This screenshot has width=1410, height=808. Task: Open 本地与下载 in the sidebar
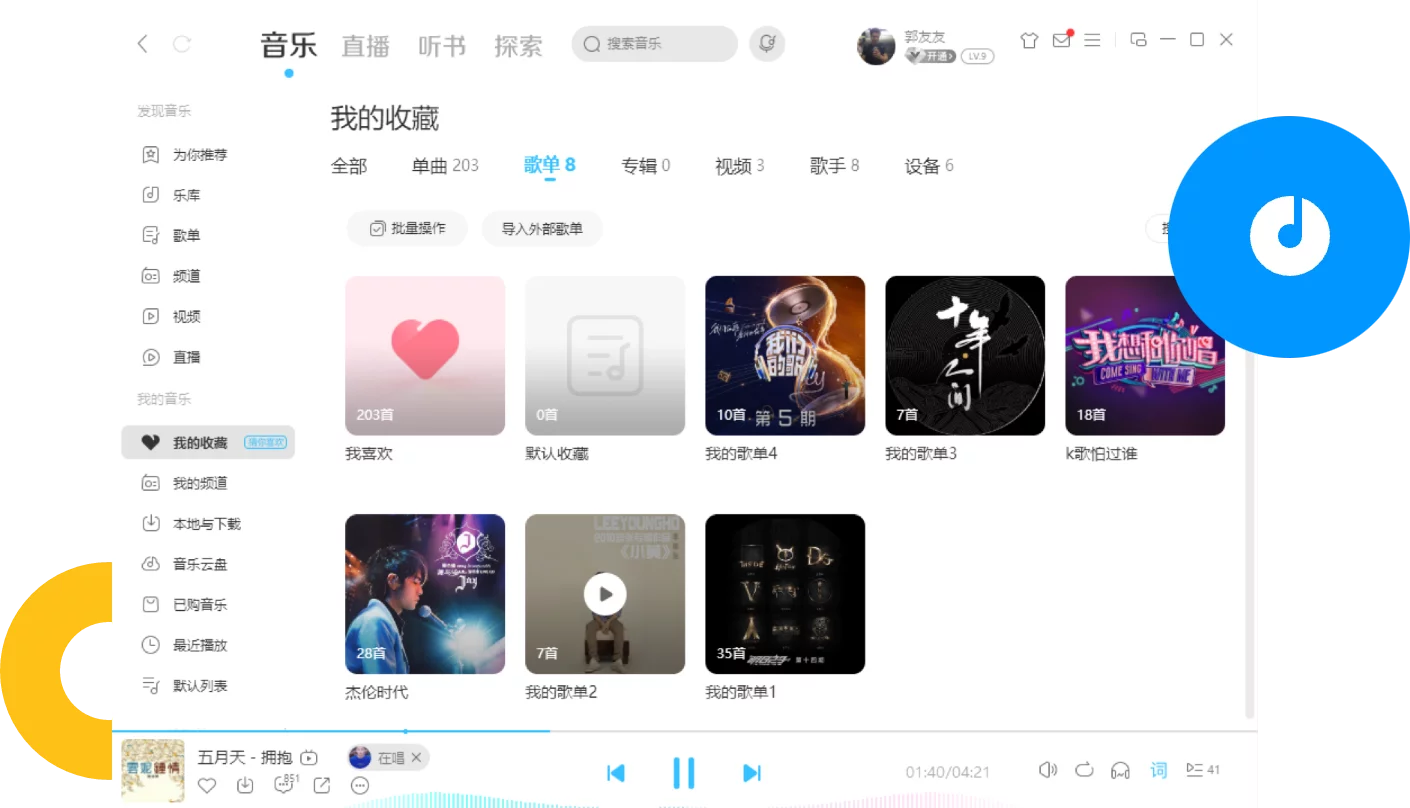[206, 524]
